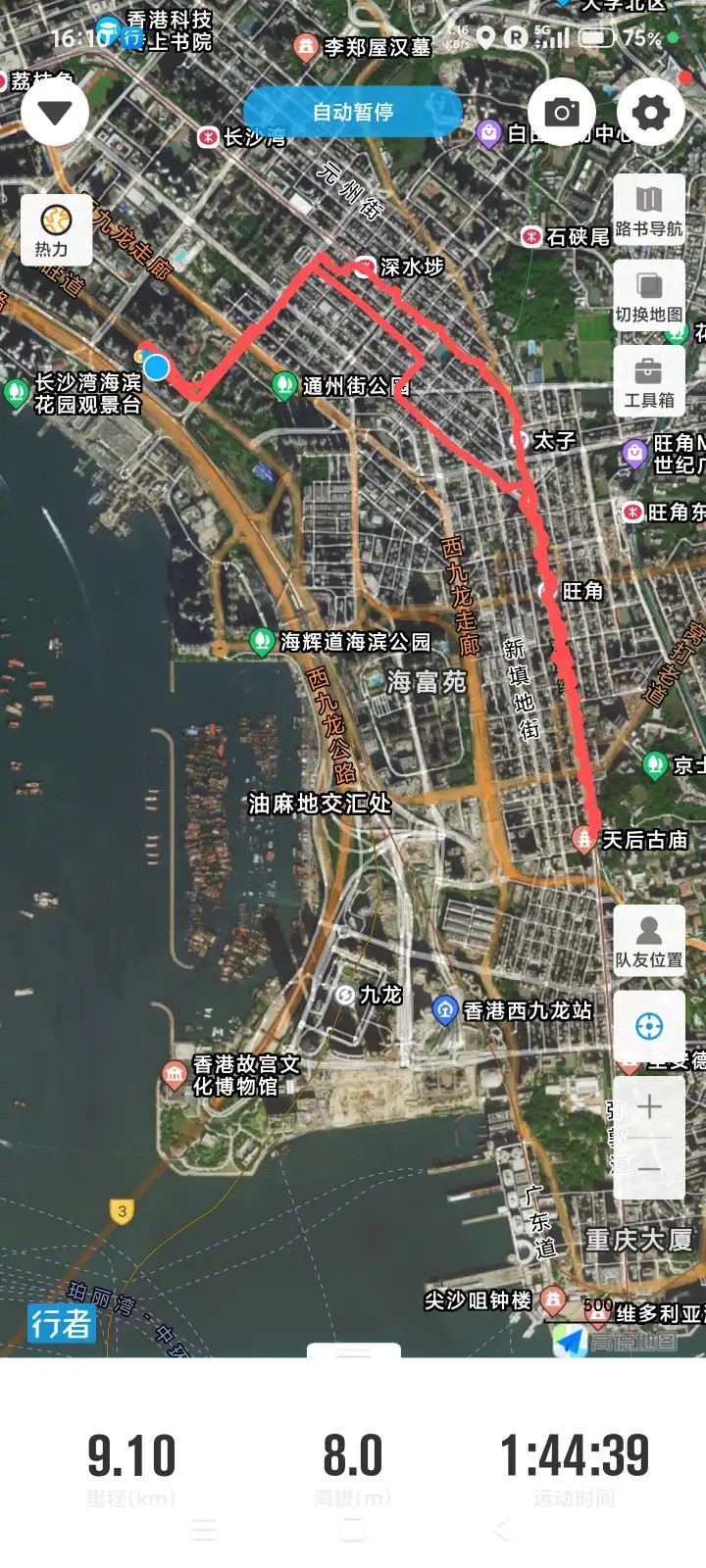The width and height of the screenshot is (706, 1568).
Task: Open the camera to take a photo
Action: click(562, 113)
